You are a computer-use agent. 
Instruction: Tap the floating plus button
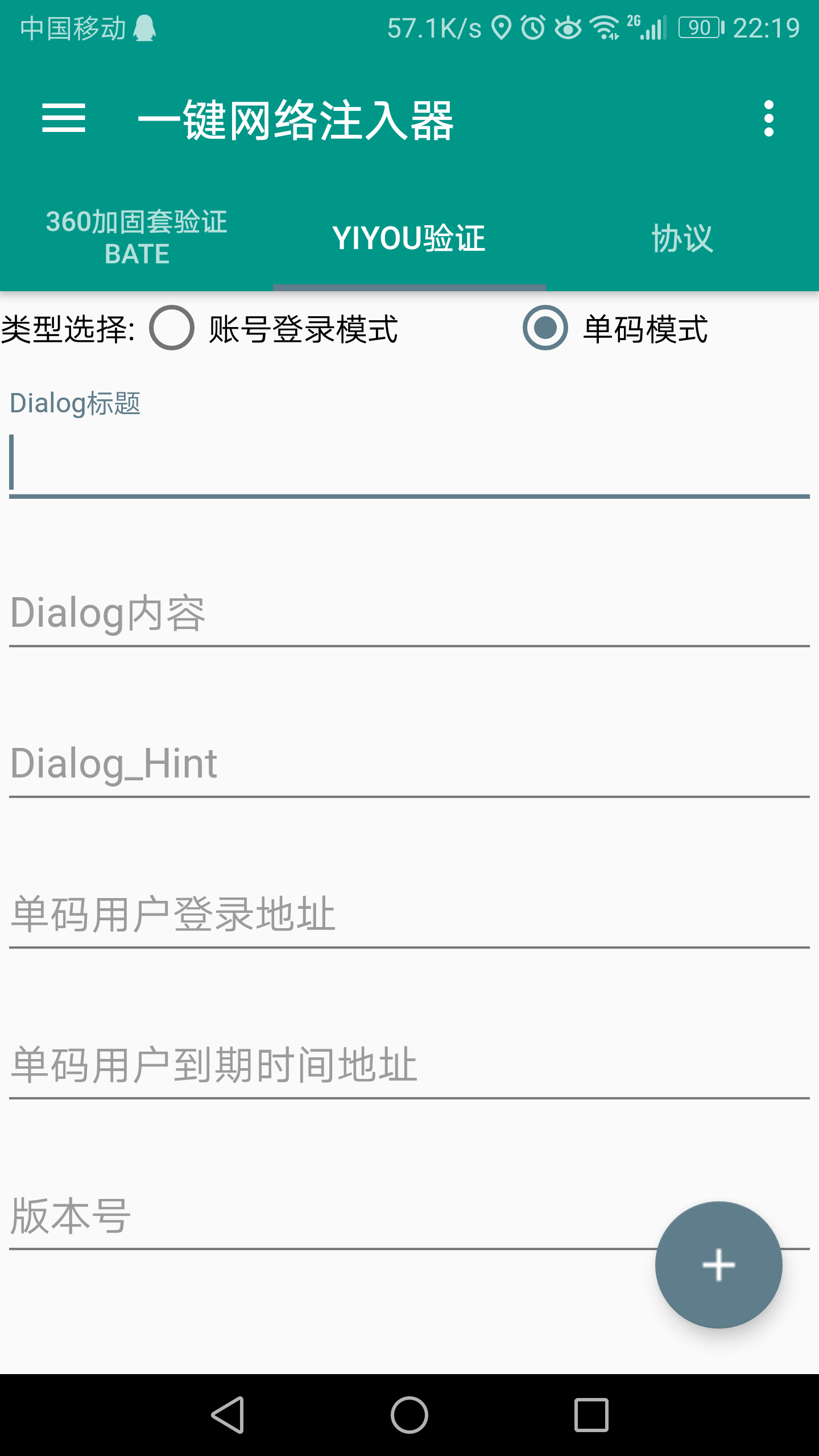pyautogui.click(x=718, y=1266)
